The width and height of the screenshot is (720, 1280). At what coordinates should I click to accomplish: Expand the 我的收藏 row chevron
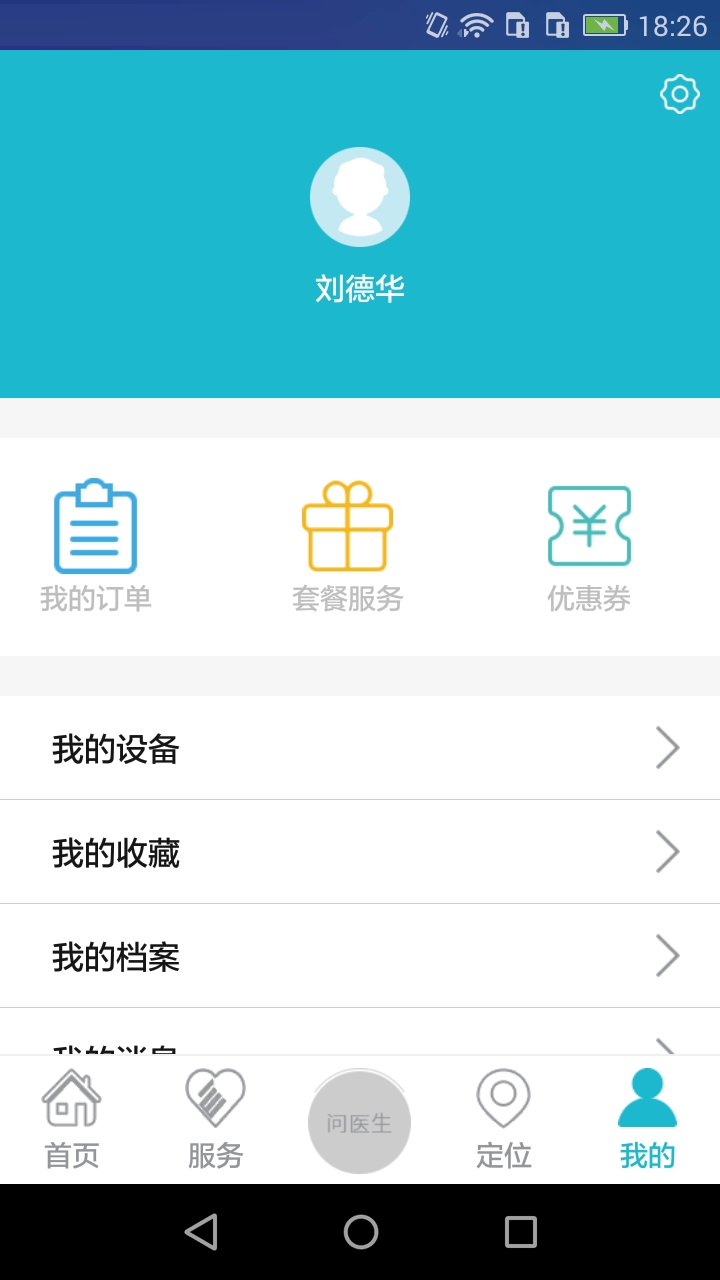pyautogui.click(x=667, y=851)
